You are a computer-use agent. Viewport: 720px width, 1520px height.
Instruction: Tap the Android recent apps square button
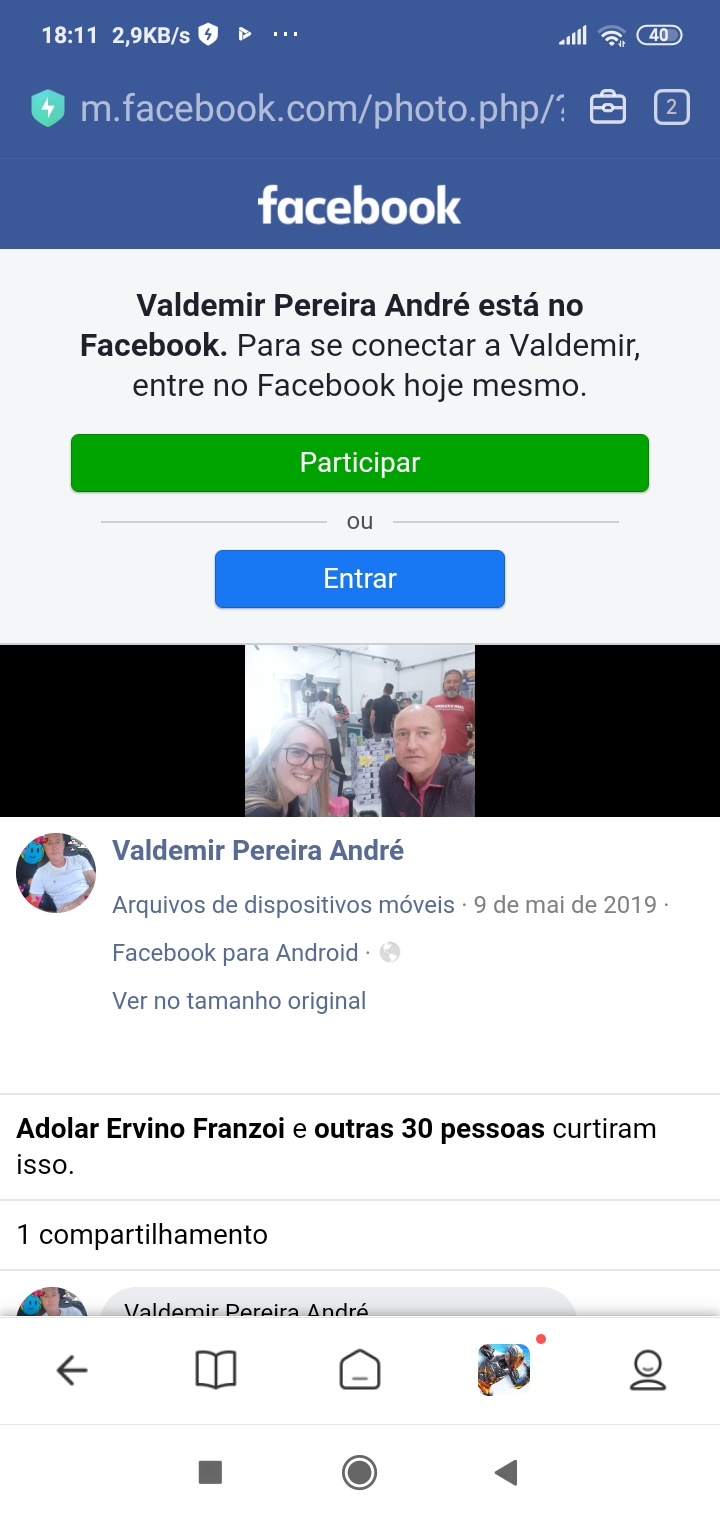(210, 1472)
